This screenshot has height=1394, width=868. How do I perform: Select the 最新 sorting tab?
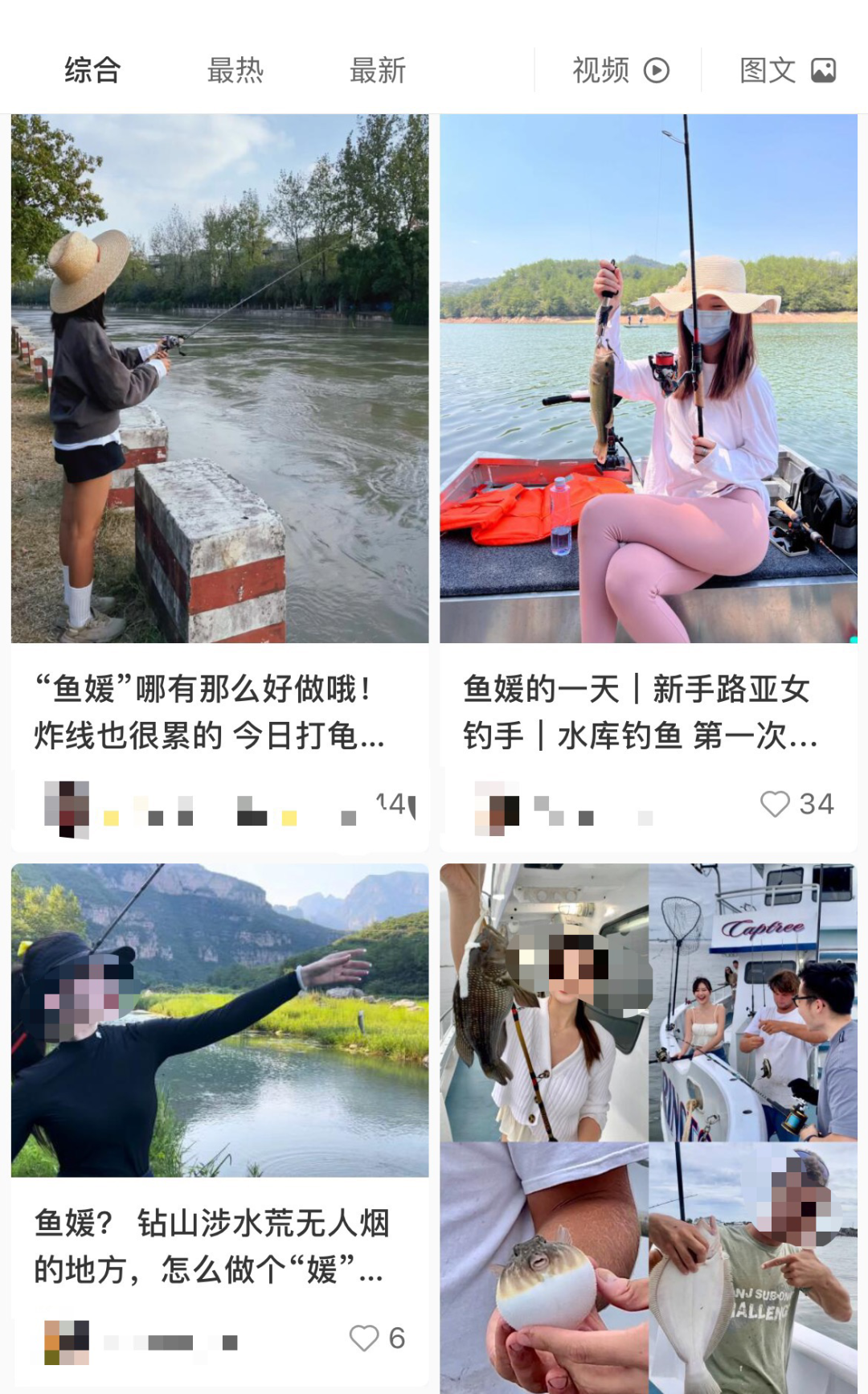377,71
